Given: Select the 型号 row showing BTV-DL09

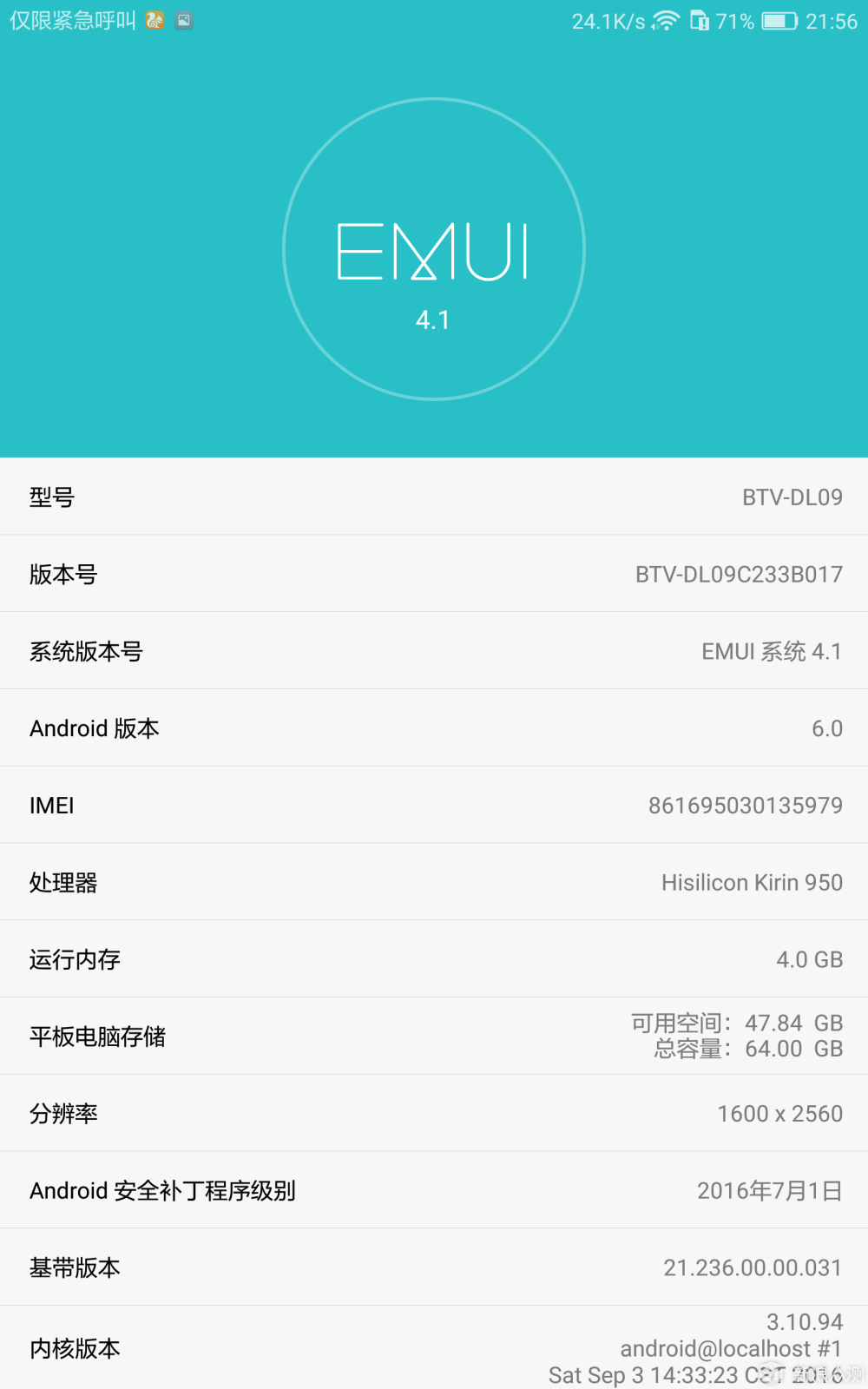Looking at the screenshot, I should coord(434,497).
